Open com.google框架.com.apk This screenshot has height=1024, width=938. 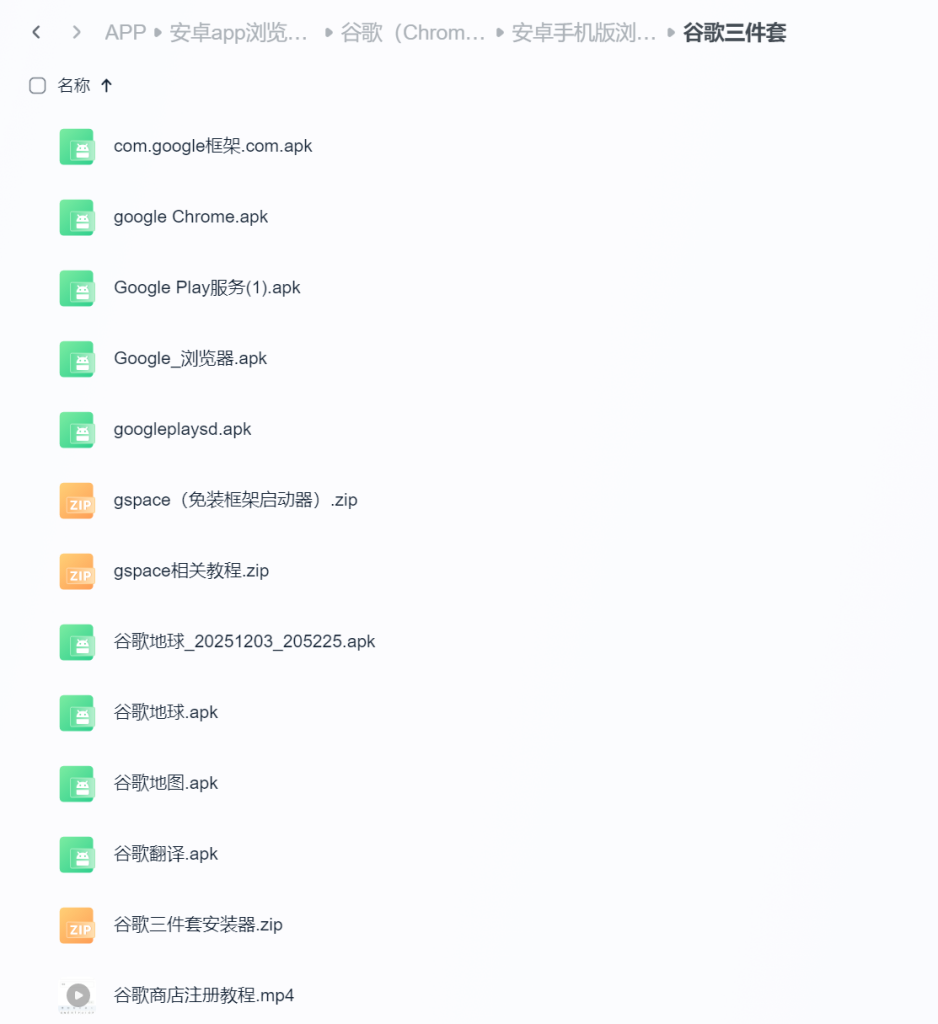click(213, 146)
